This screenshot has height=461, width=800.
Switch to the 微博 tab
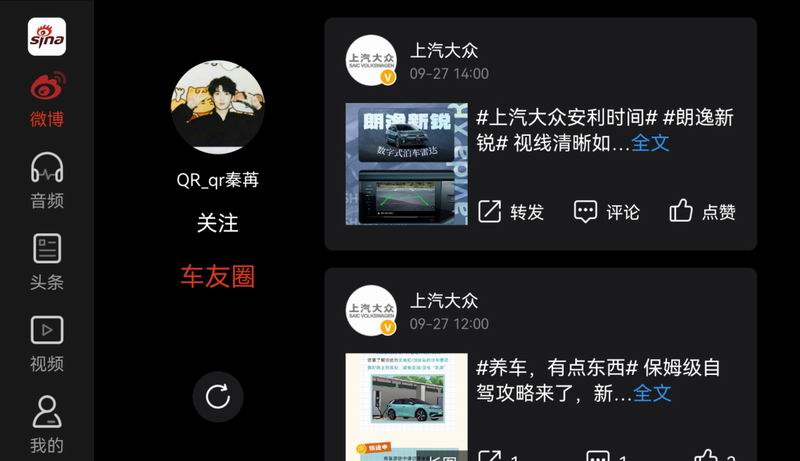point(46,100)
